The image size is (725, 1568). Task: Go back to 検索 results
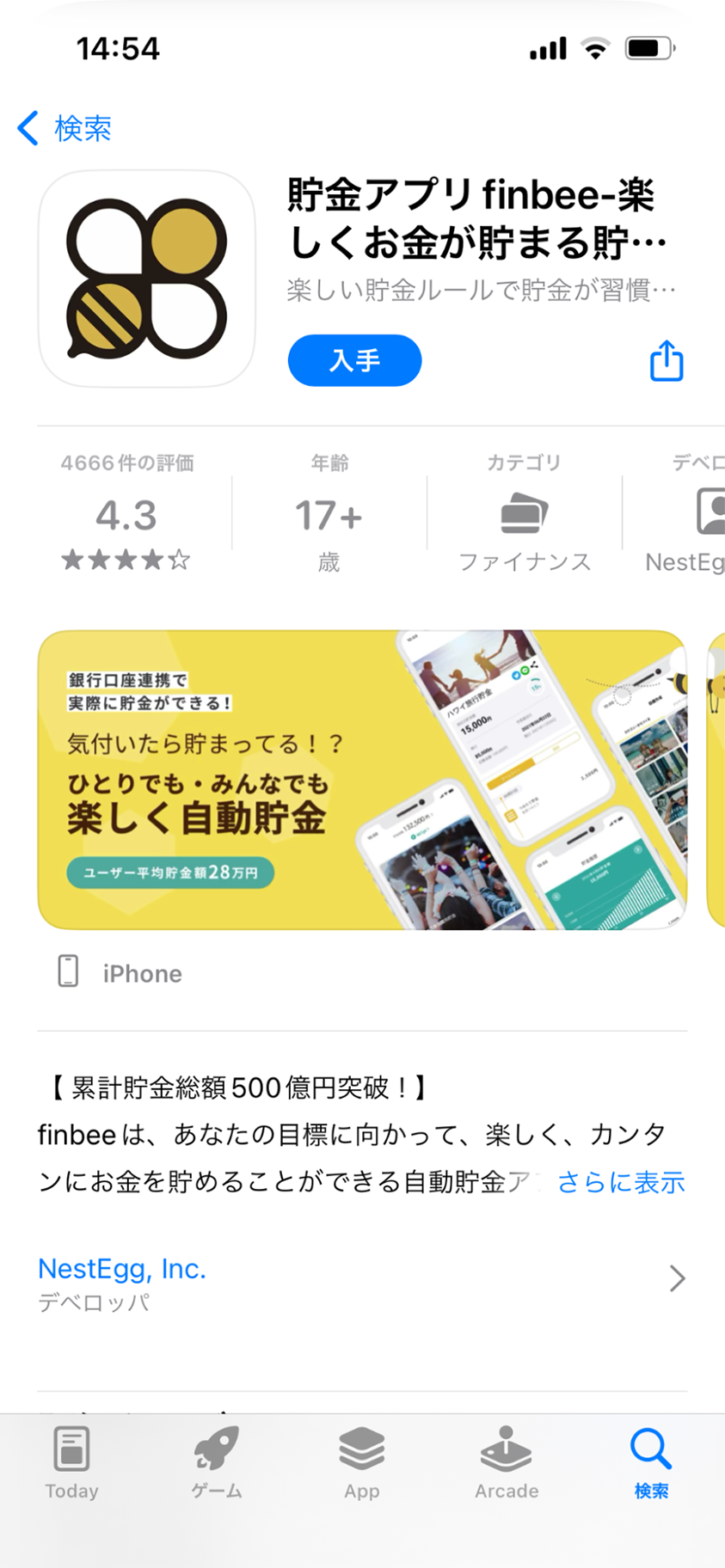(65, 128)
